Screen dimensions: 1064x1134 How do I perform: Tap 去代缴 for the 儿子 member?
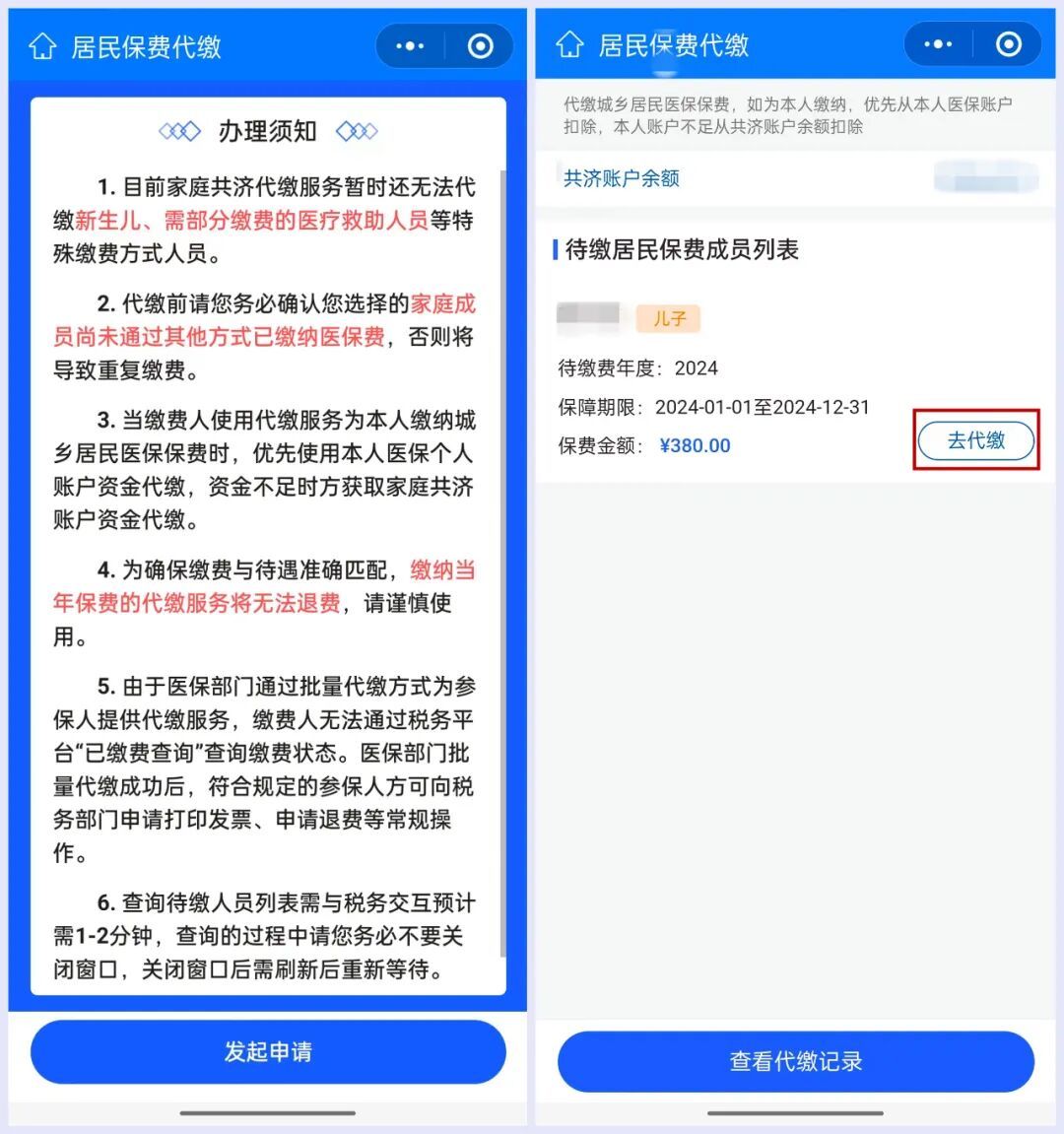click(x=975, y=440)
